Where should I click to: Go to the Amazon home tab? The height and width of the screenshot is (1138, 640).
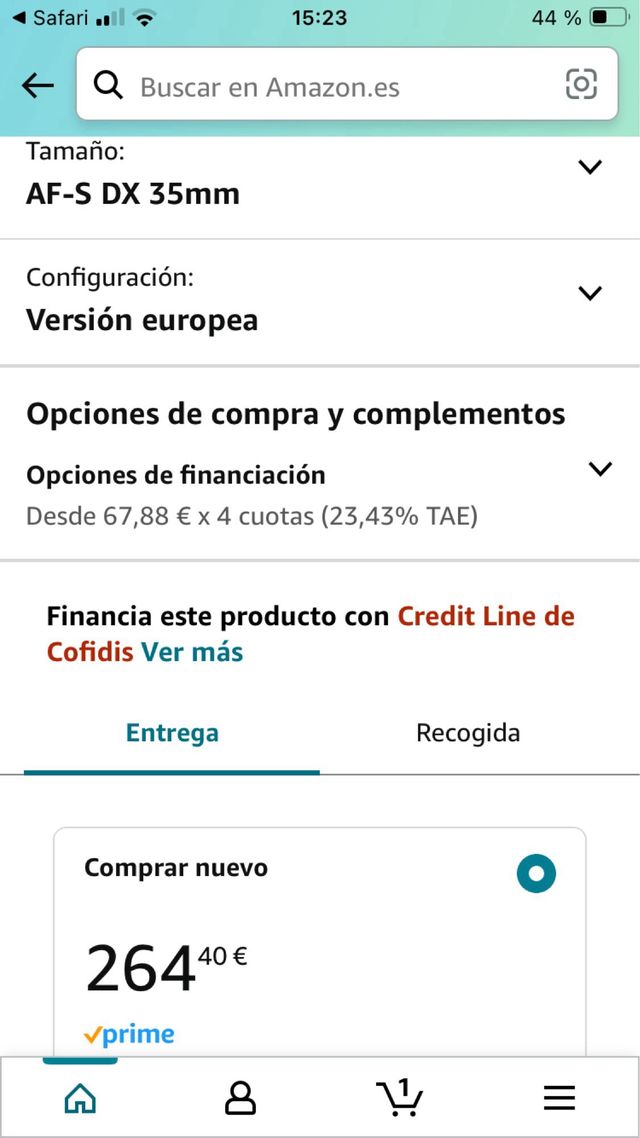click(80, 1098)
